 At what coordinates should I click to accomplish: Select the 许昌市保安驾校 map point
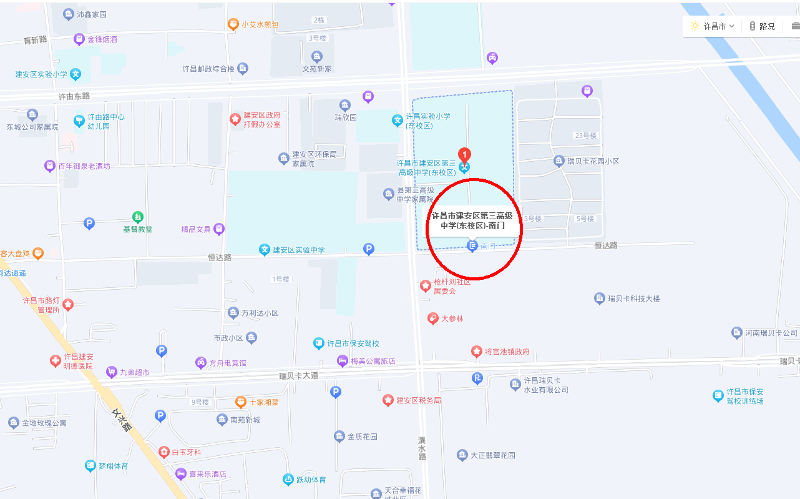pyautogui.click(x=318, y=343)
